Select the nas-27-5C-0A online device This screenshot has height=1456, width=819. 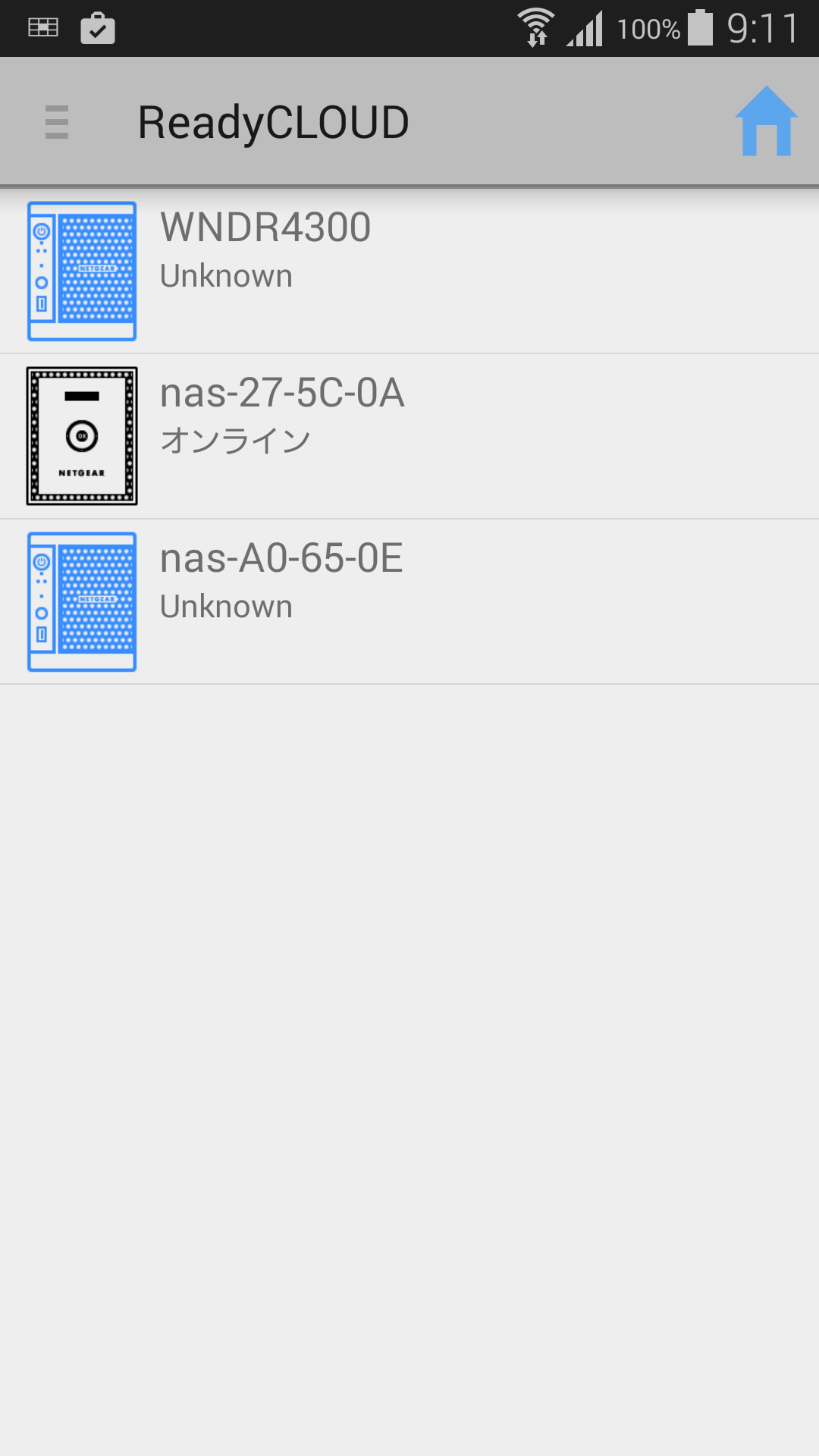point(409,436)
